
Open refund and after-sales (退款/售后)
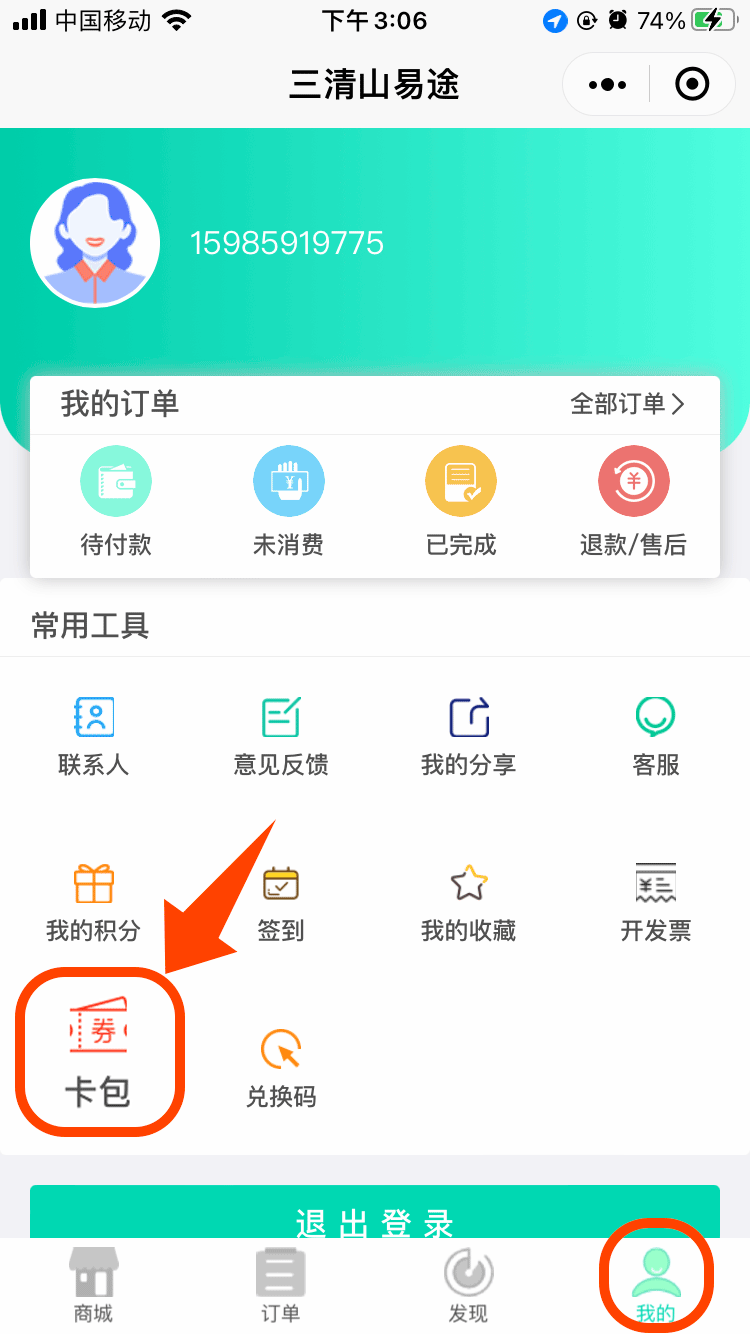tap(633, 500)
